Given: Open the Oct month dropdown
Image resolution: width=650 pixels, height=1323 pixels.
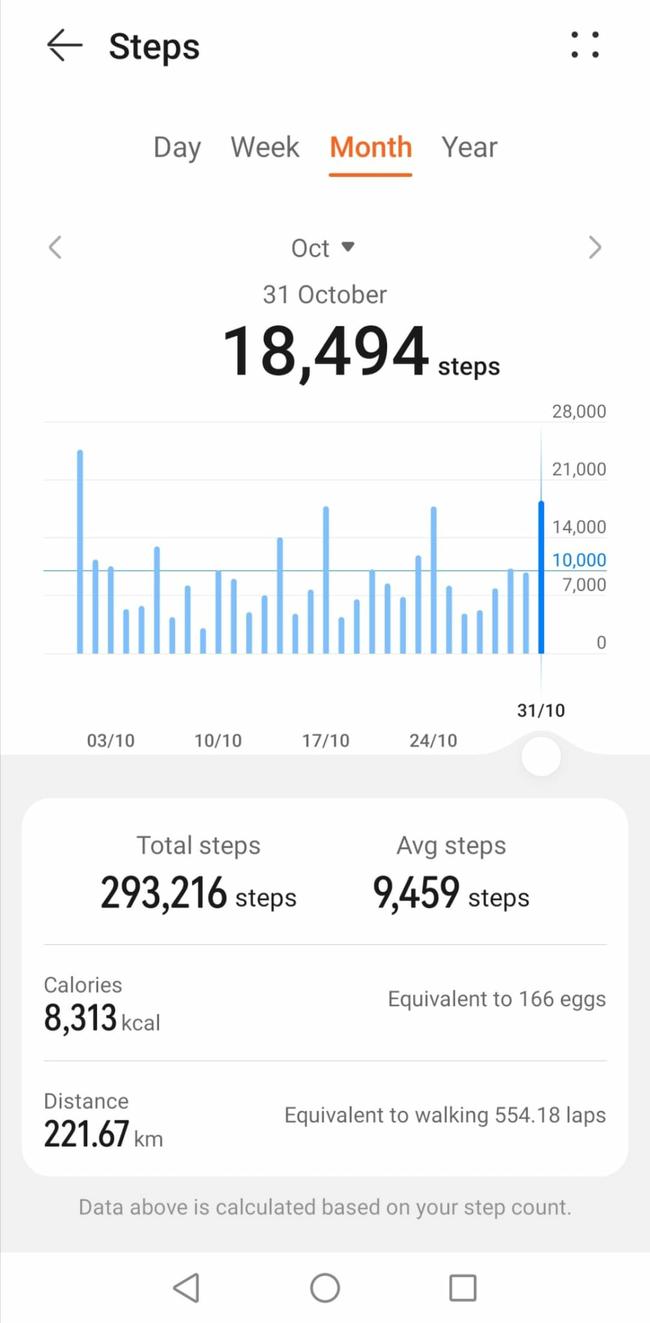Looking at the screenshot, I should click(322, 248).
